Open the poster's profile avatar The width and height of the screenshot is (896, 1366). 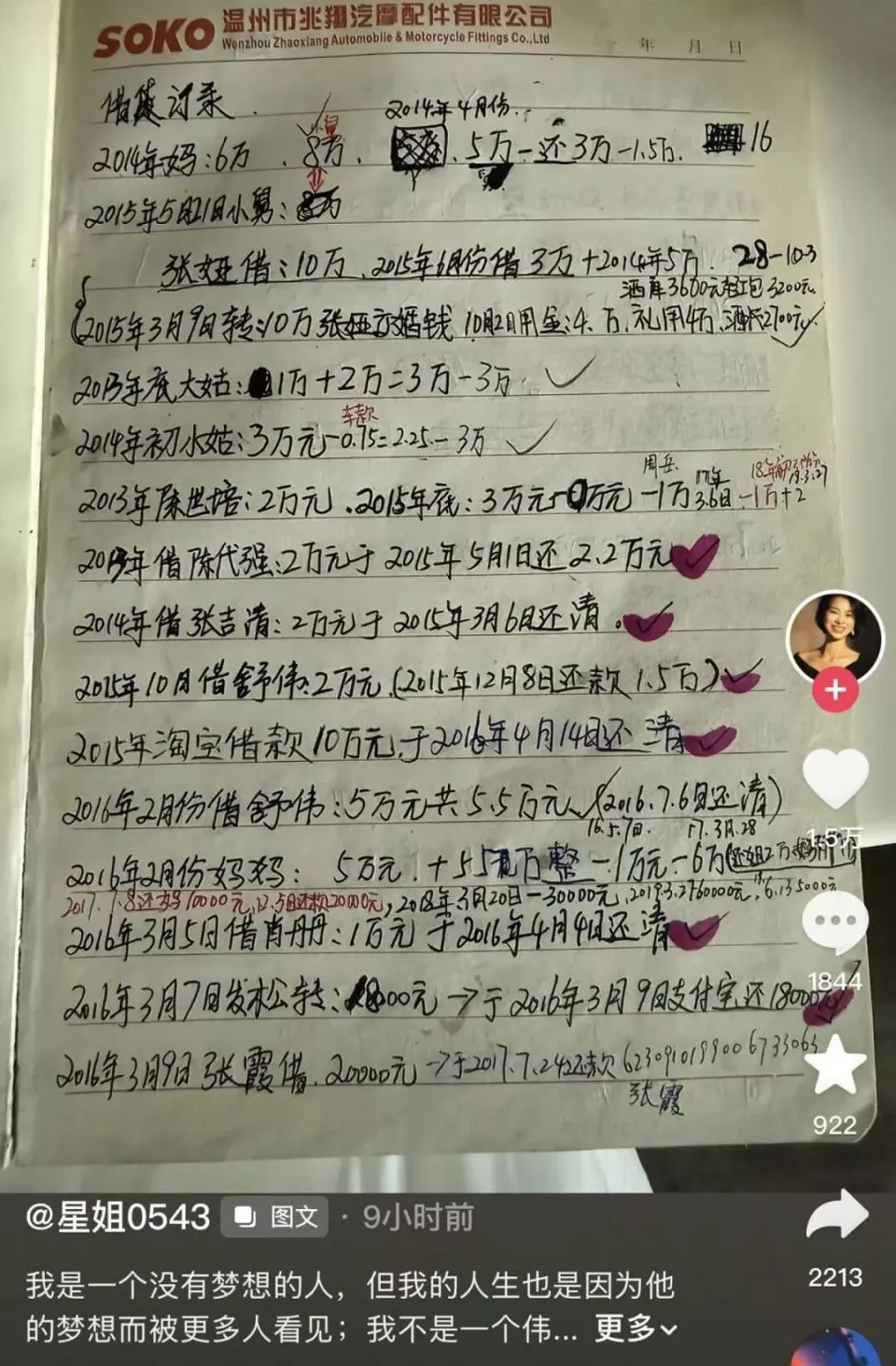[x=834, y=637]
